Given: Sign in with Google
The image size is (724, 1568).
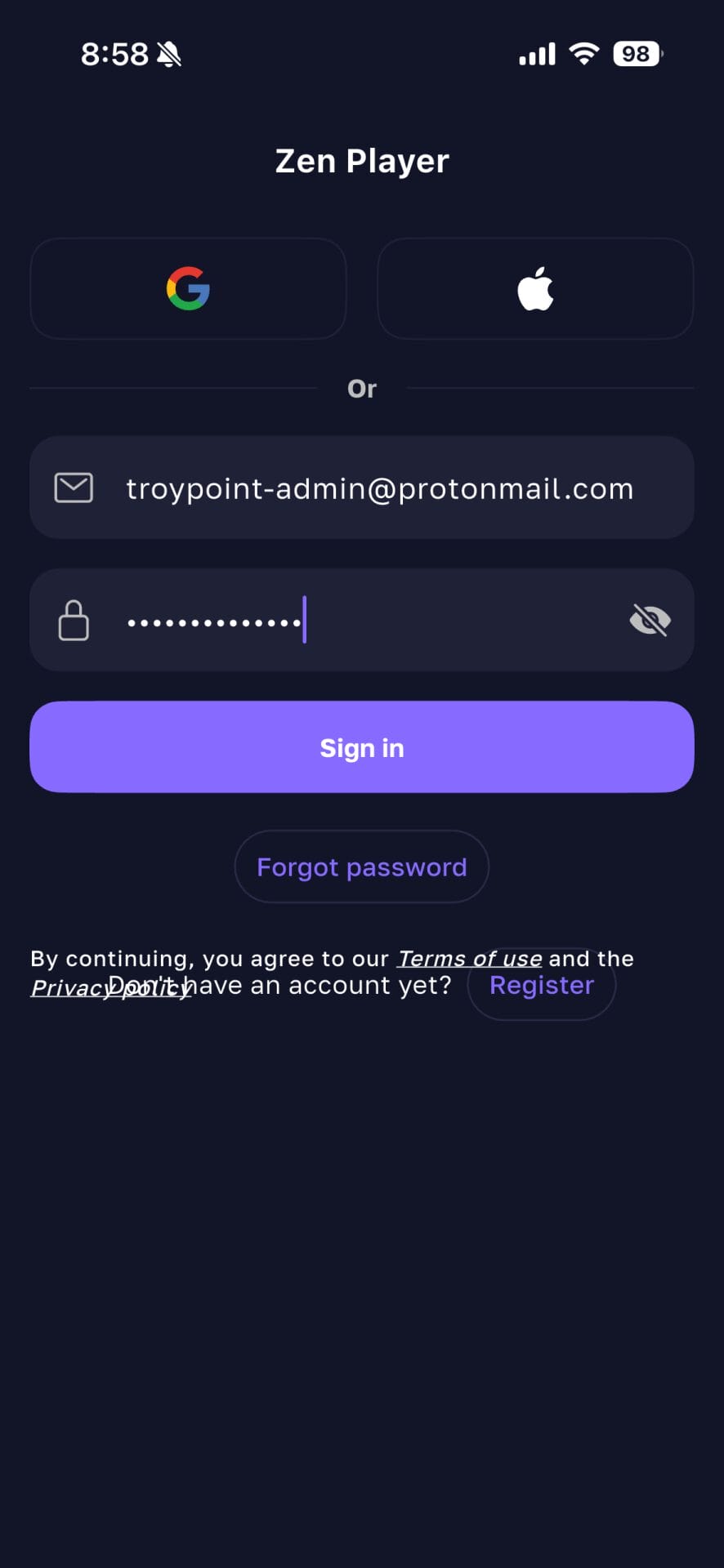Looking at the screenshot, I should [x=188, y=288].
